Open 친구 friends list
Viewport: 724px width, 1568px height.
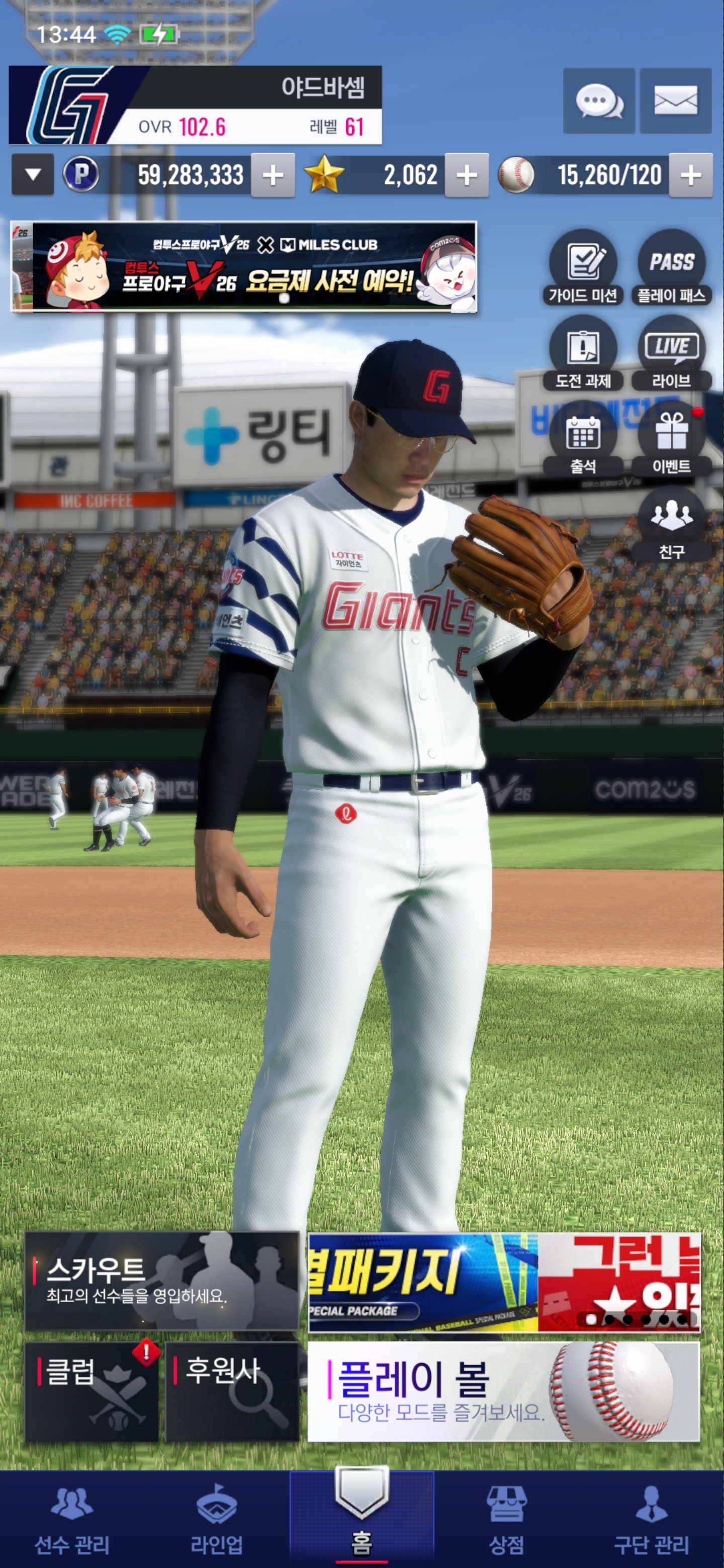671,524
